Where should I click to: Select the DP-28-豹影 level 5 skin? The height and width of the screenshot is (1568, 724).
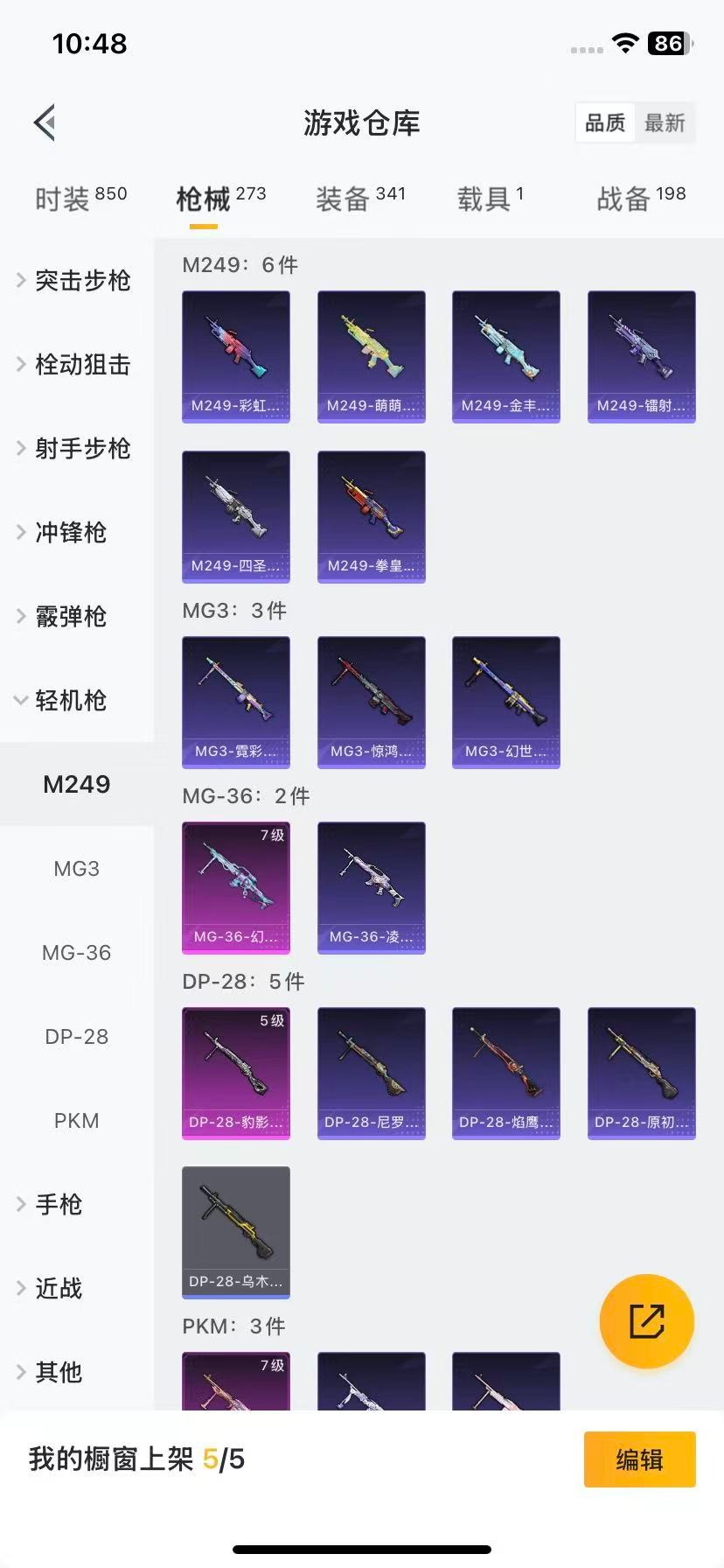point(235,1073)
